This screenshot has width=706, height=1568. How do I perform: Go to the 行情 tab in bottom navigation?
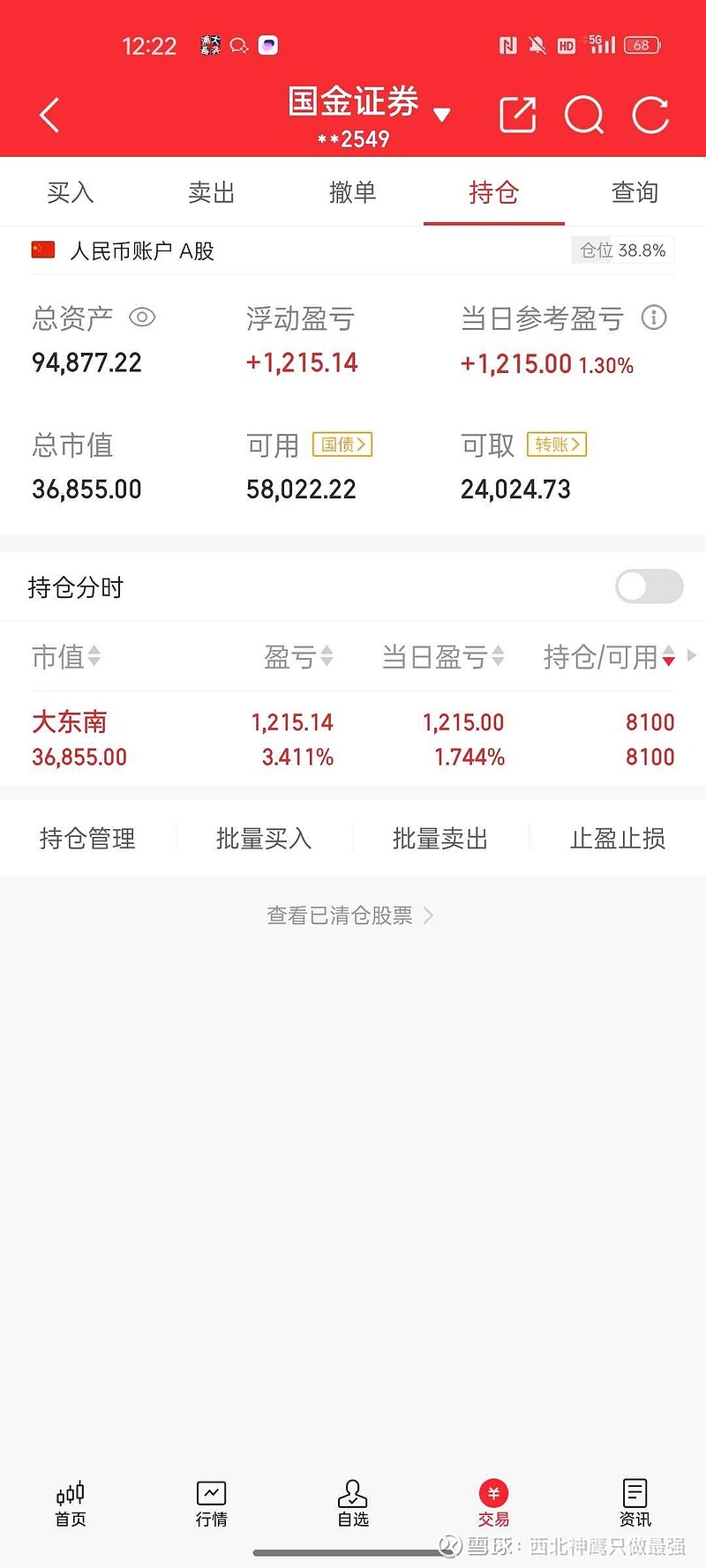pyautogui.click(x=212, y=1503)
